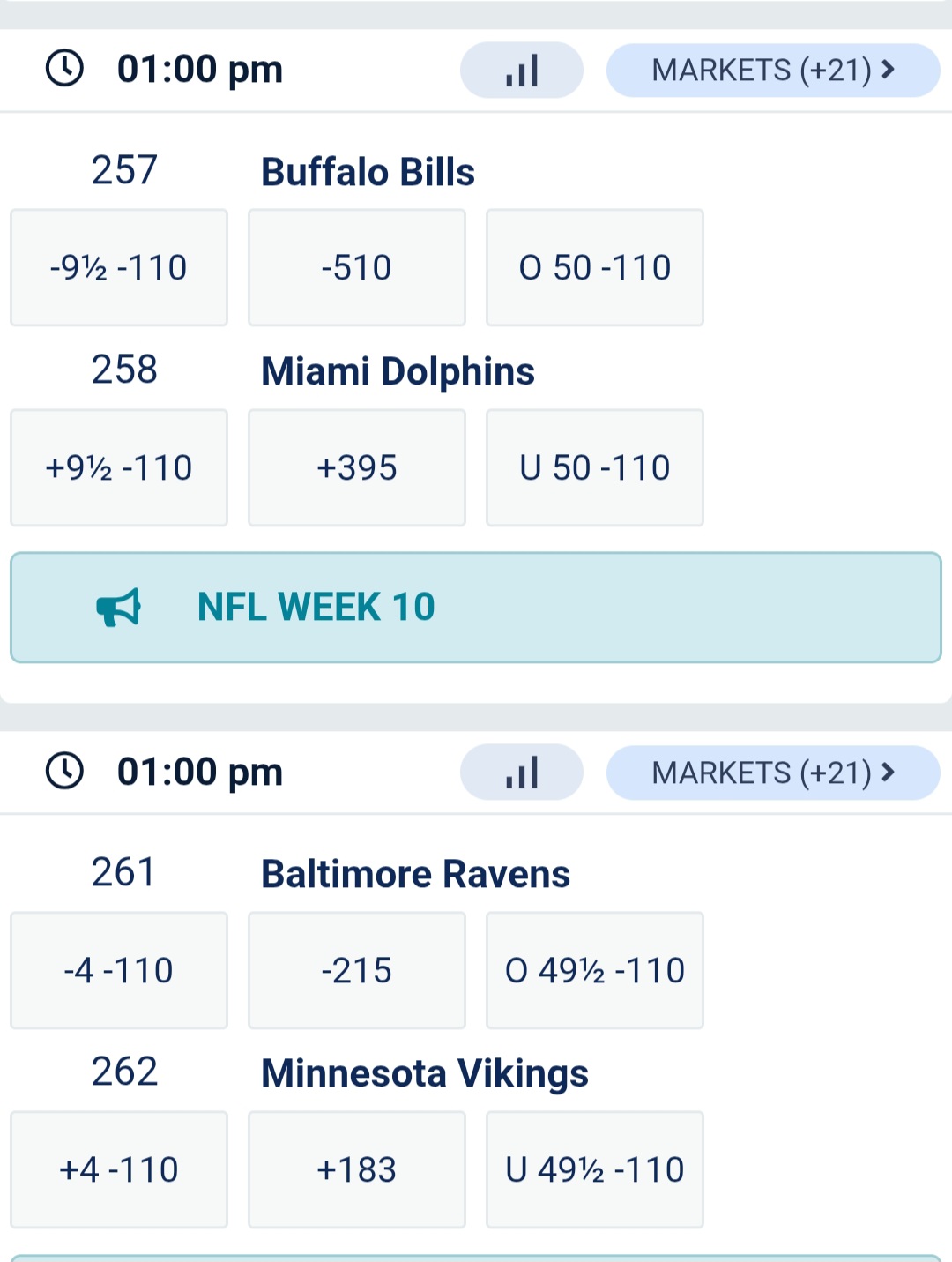Image resolution: width=952 pixels, height=1262 pixels.
Task: Pick Buffalo Bills moneyline -510
Action: click(357, 267)
